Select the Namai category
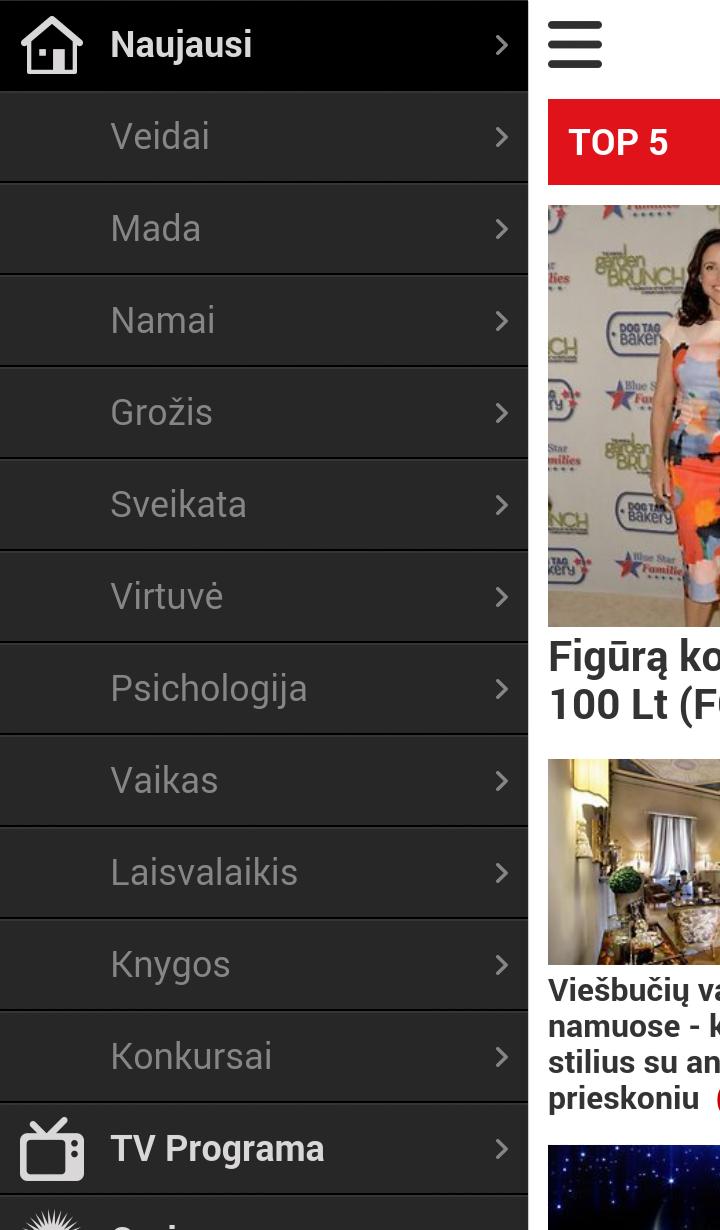This screenshot has width=720, height=1230. click(263, 321)
